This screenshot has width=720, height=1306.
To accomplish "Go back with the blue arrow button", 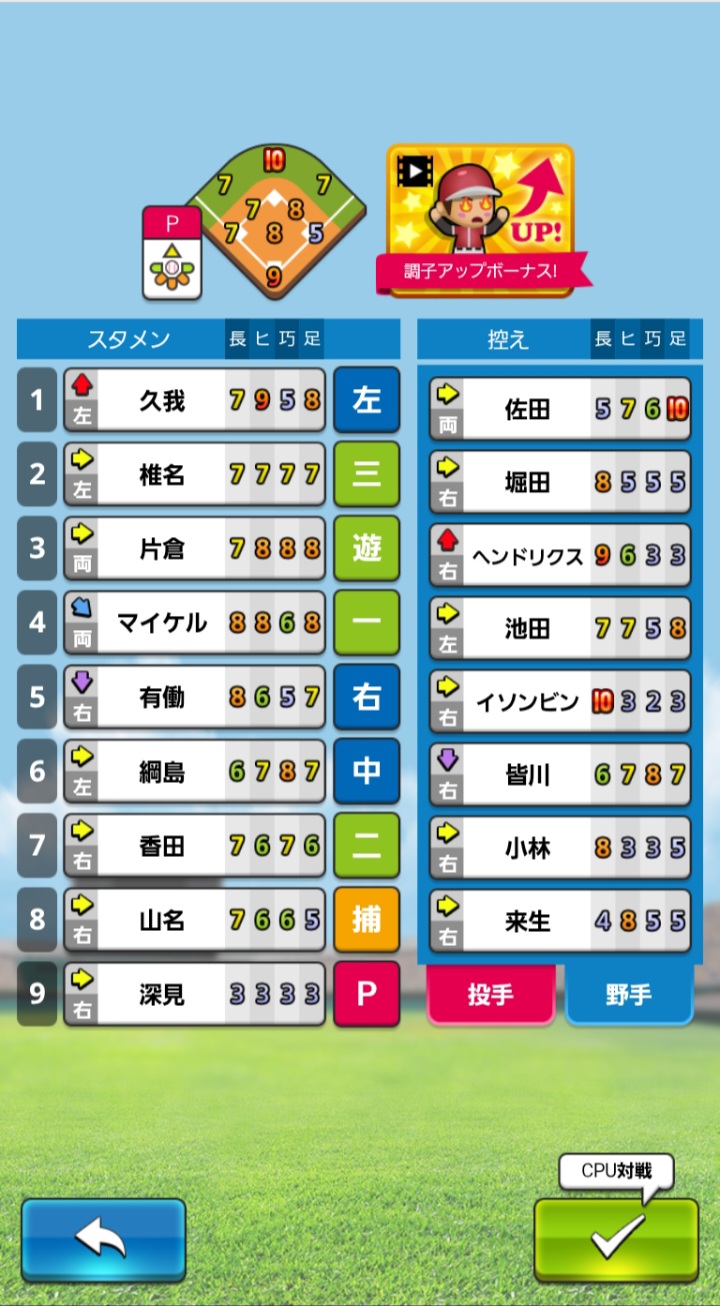I will (103, 1240).
